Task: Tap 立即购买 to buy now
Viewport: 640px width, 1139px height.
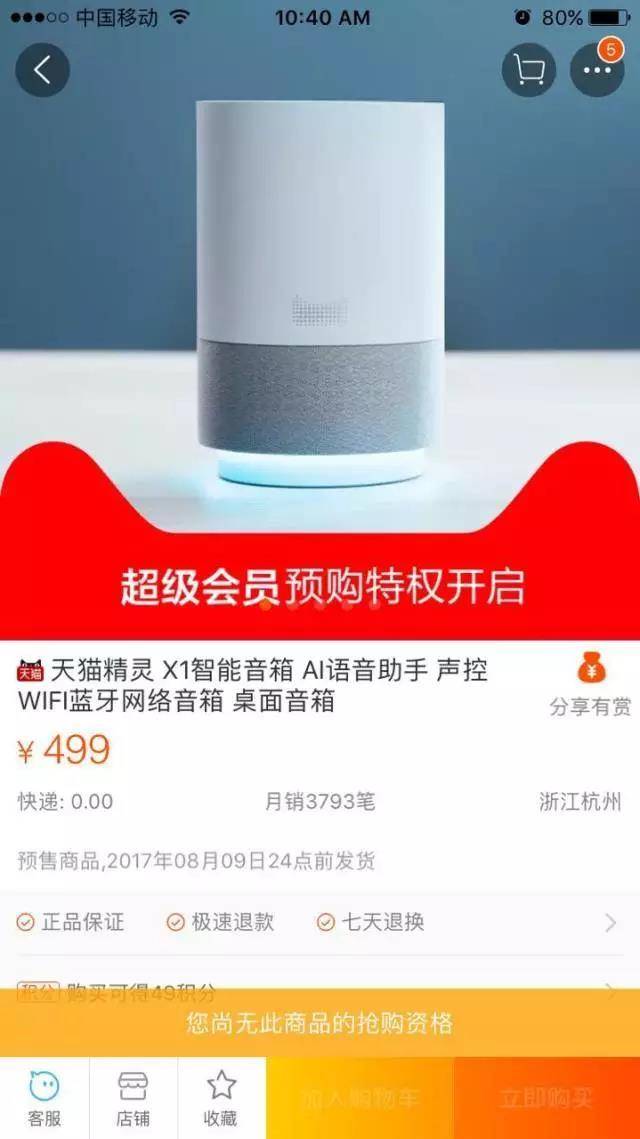Action: coord(547,1098)
